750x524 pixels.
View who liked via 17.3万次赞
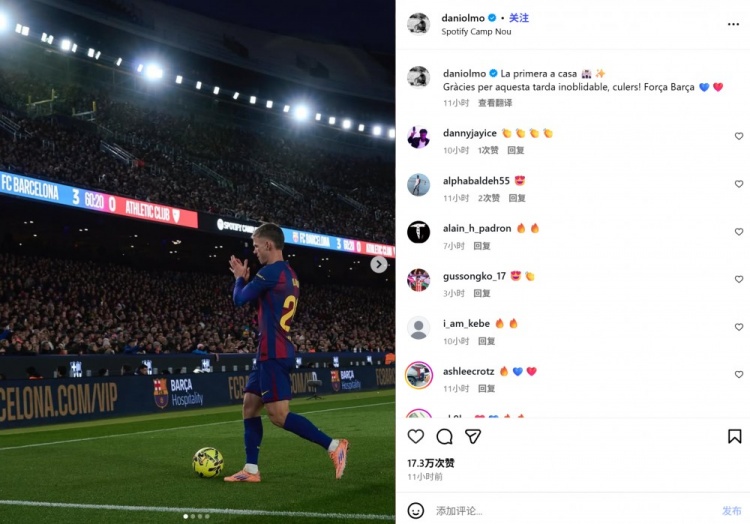tap(430, 463)
